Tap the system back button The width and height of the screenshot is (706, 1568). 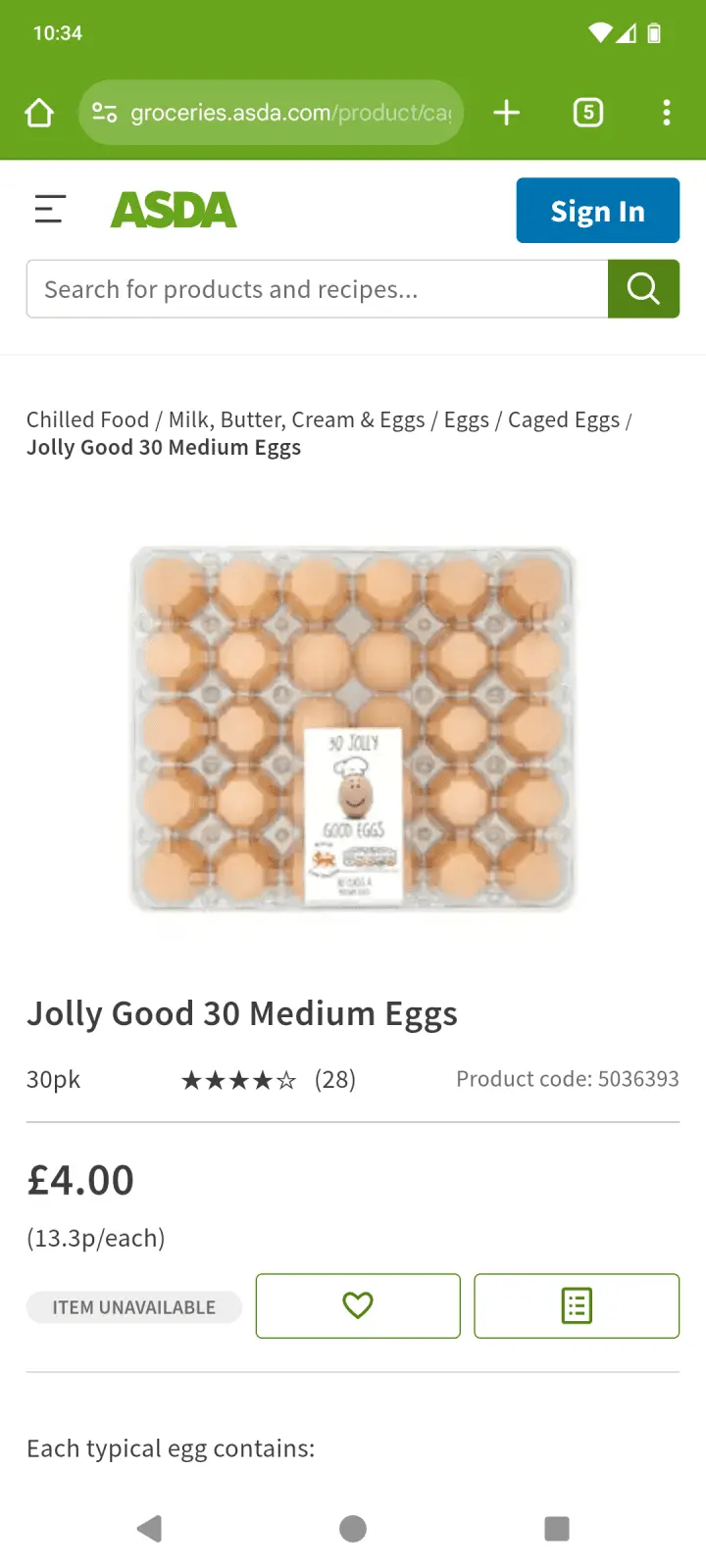(x=149, y=1529)
